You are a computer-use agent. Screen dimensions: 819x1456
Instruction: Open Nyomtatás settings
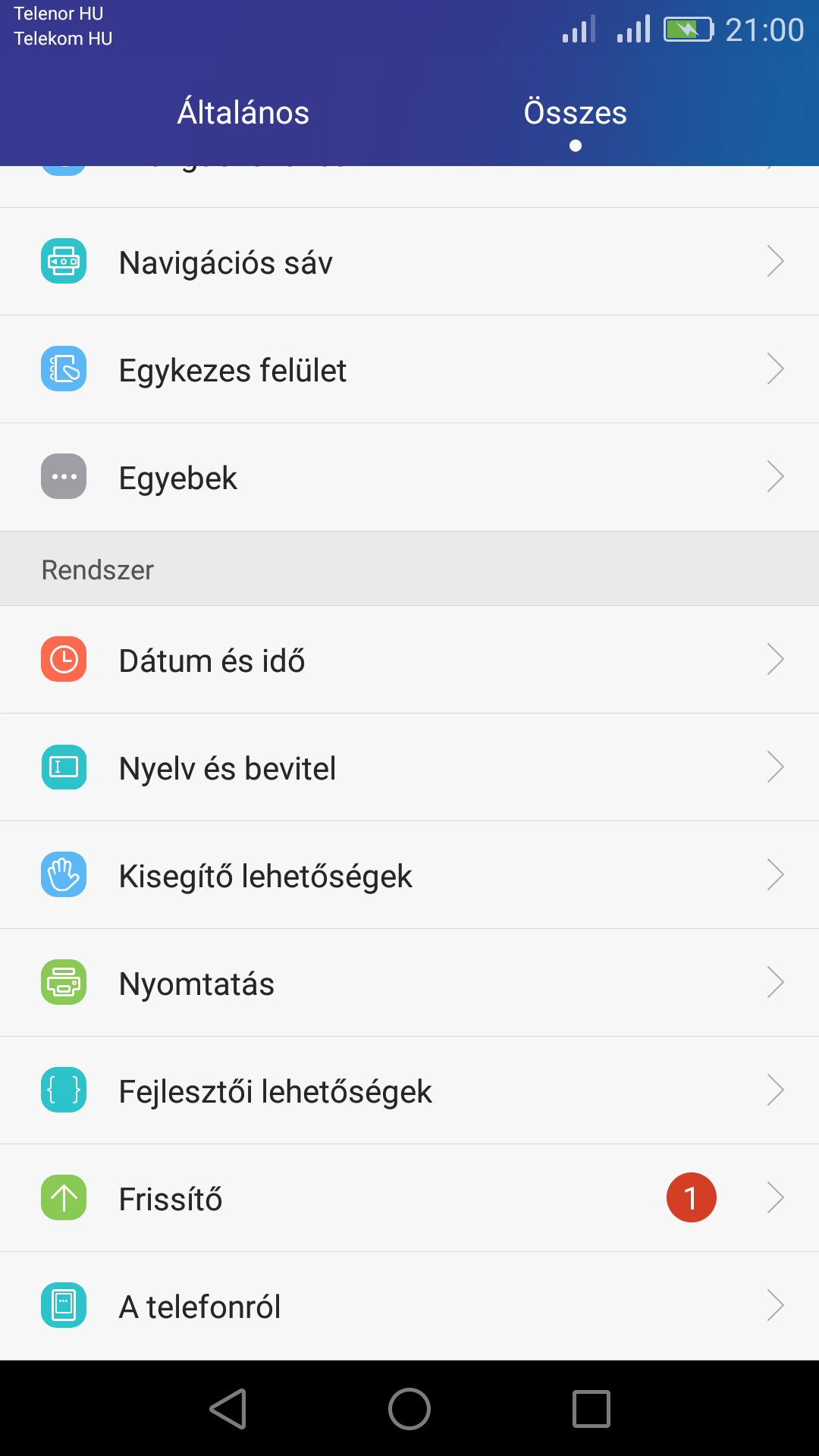click(409, 983)
